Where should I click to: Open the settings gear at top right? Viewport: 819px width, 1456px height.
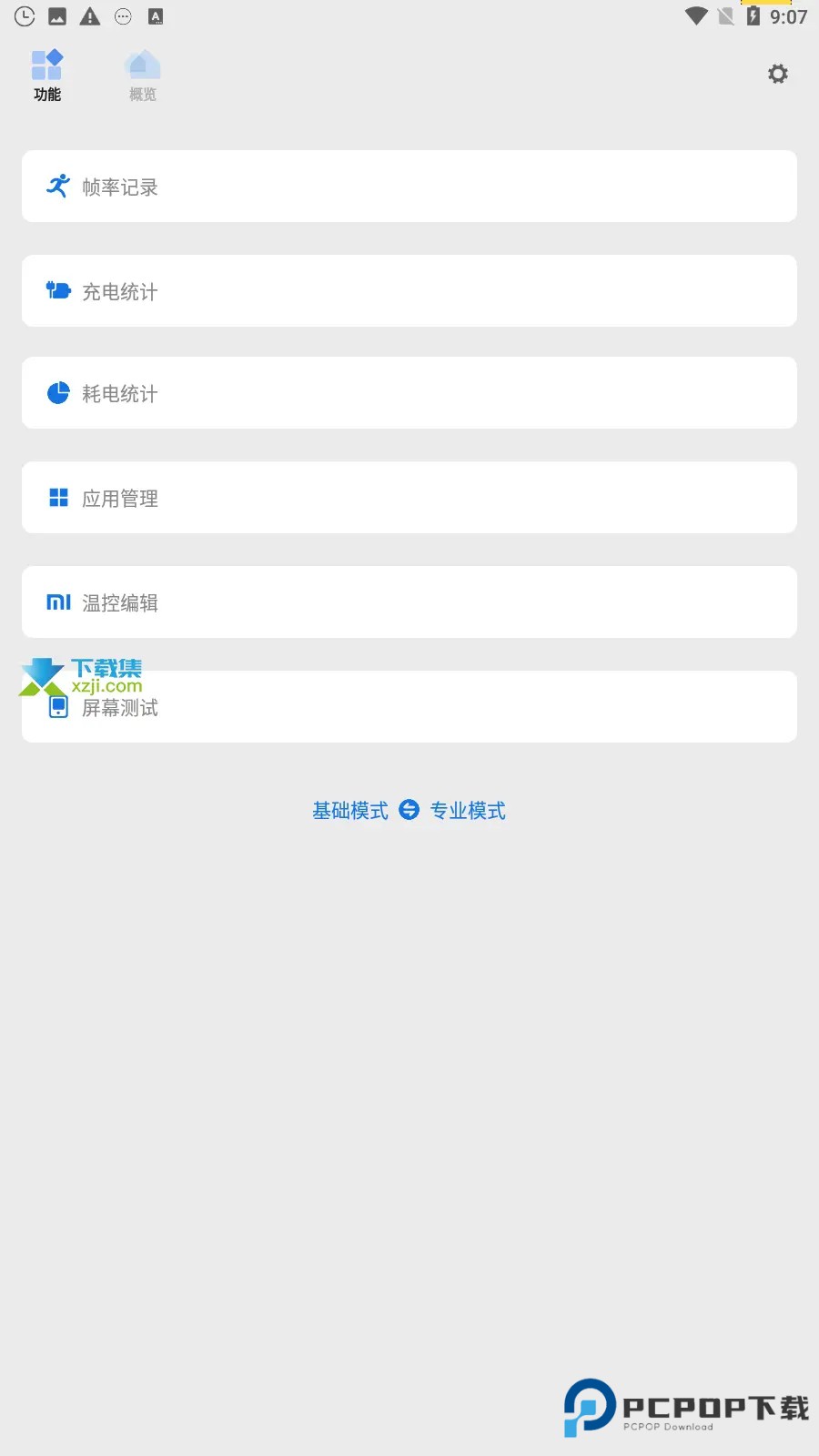click(x=778, y=74)
